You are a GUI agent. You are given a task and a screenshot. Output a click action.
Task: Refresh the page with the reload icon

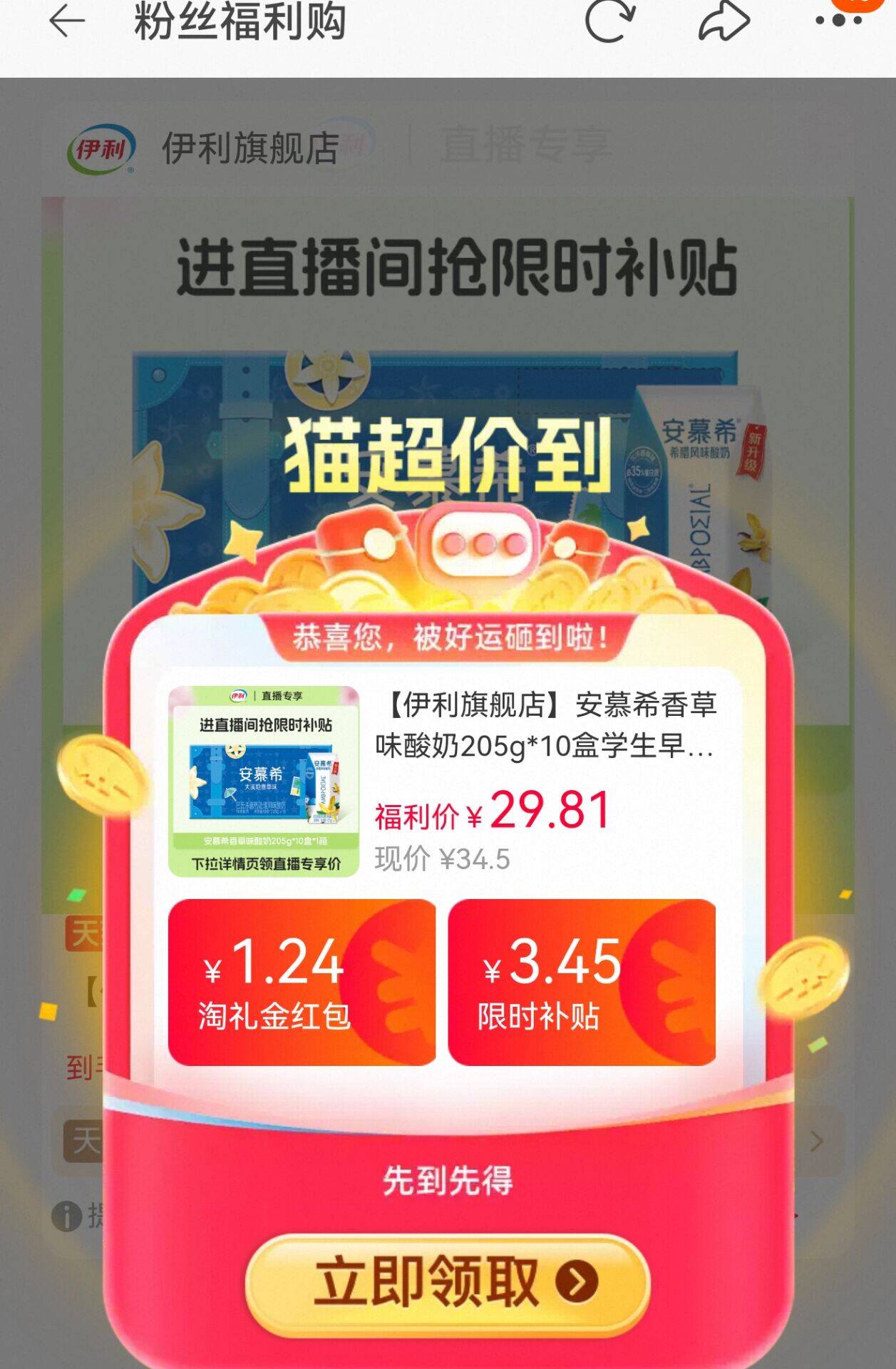pyautogui.click(x=610, y=21)
